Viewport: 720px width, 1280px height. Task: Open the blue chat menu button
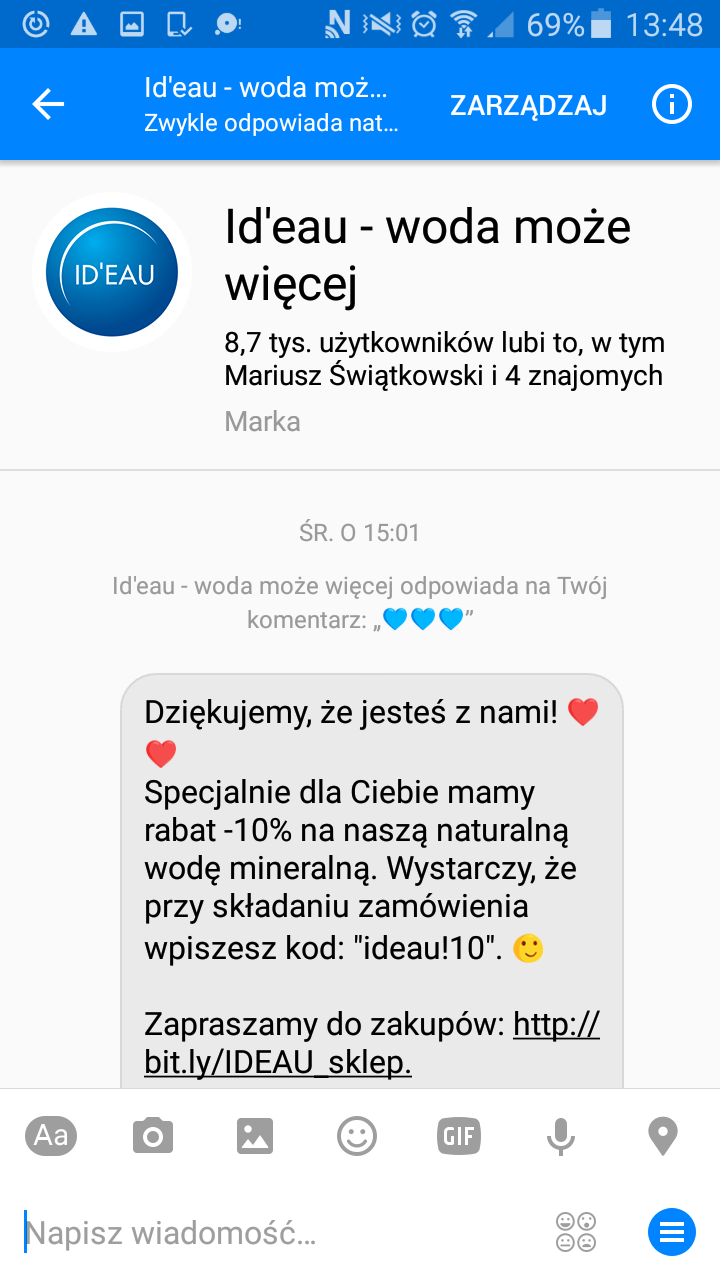coord(671,1232)
